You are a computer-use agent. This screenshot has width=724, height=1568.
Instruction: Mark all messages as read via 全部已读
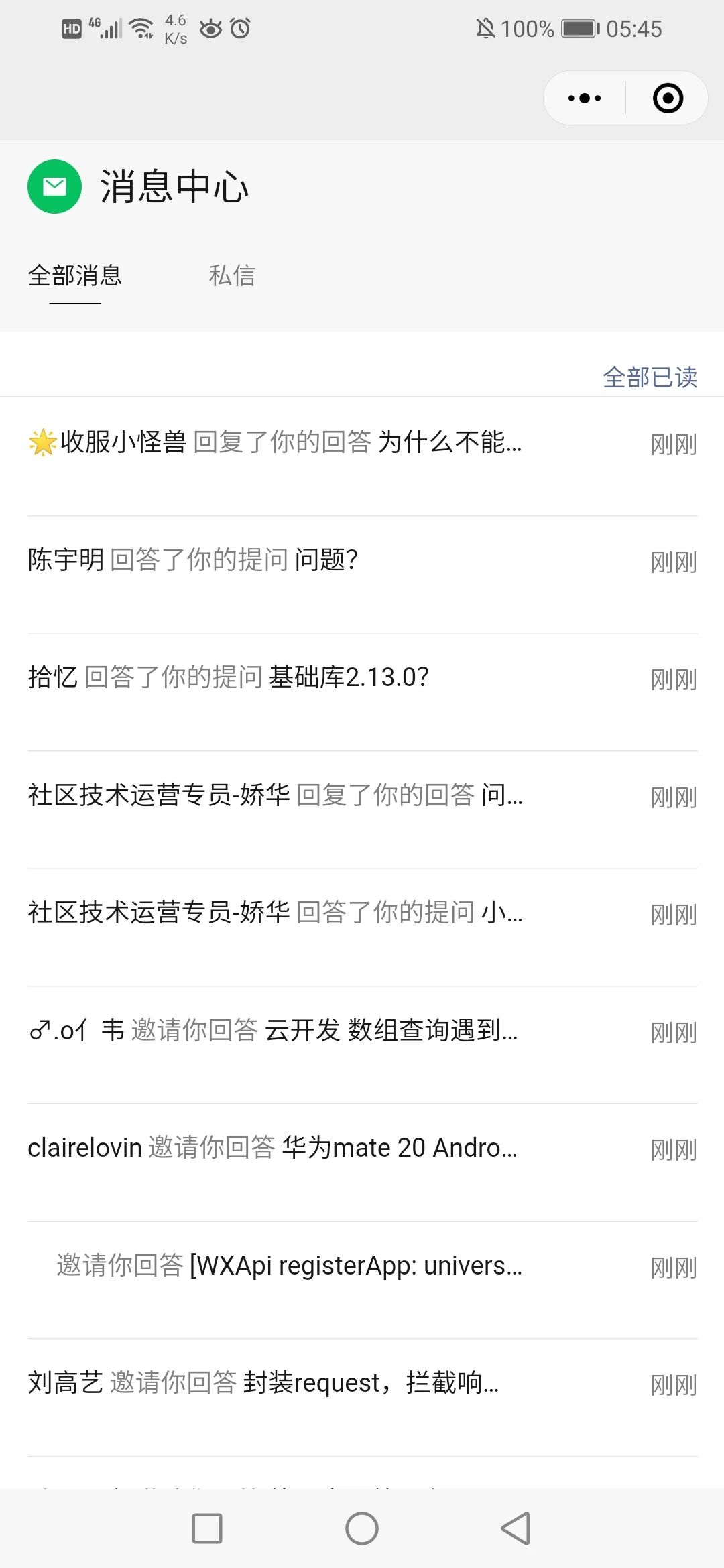650,377
